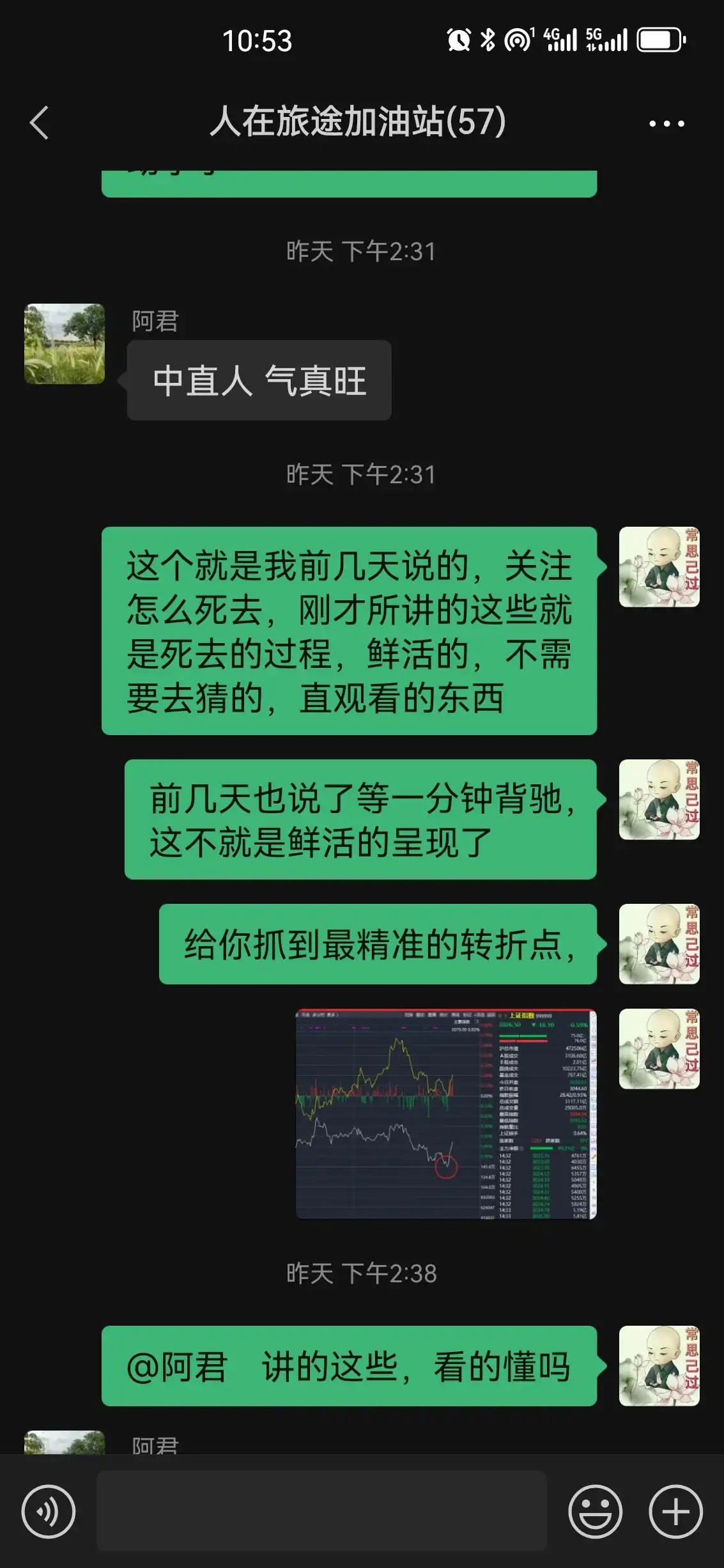The image size is (724, 1568).
Task: Tap sender avatar beside the stock chart
Action: click(x=659, y=1048)
